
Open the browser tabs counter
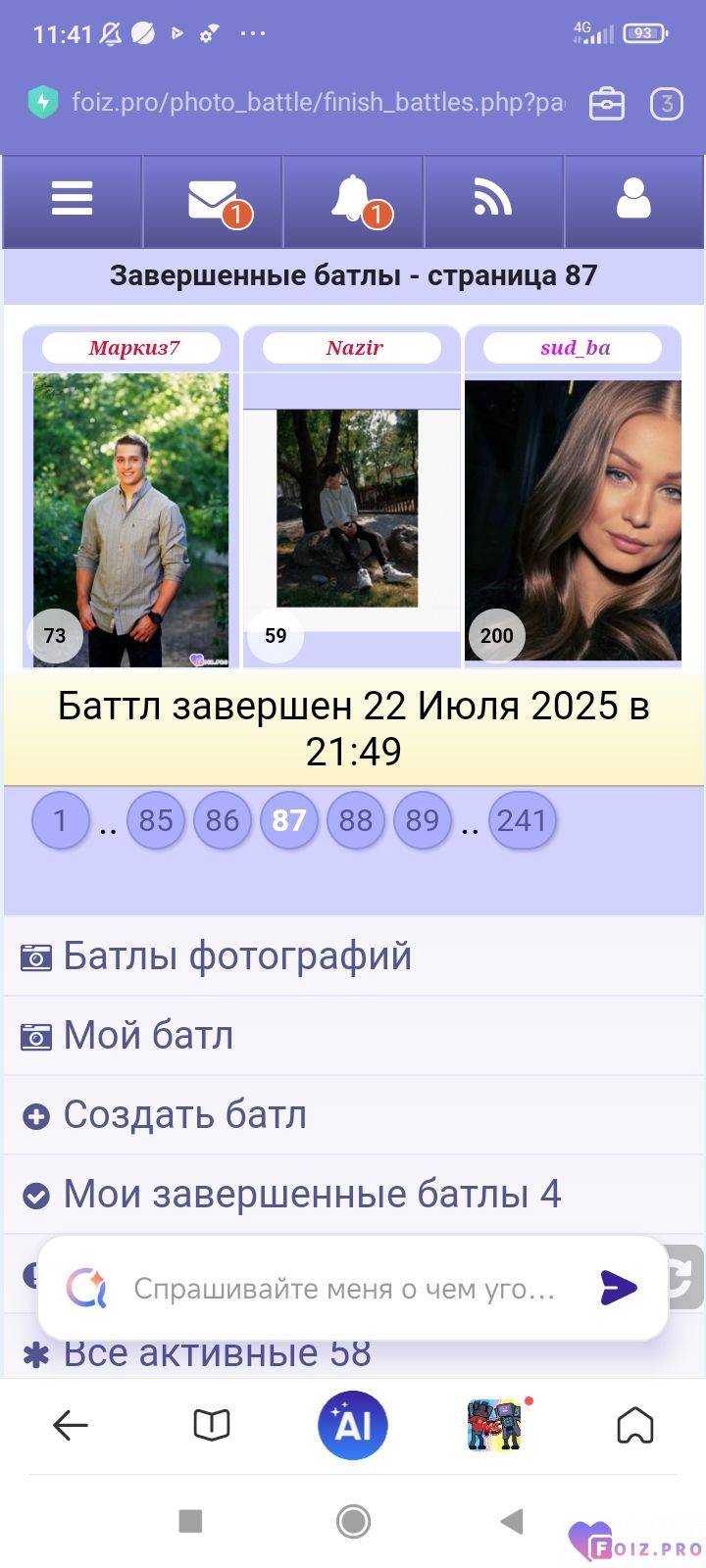tap(667, 103)
